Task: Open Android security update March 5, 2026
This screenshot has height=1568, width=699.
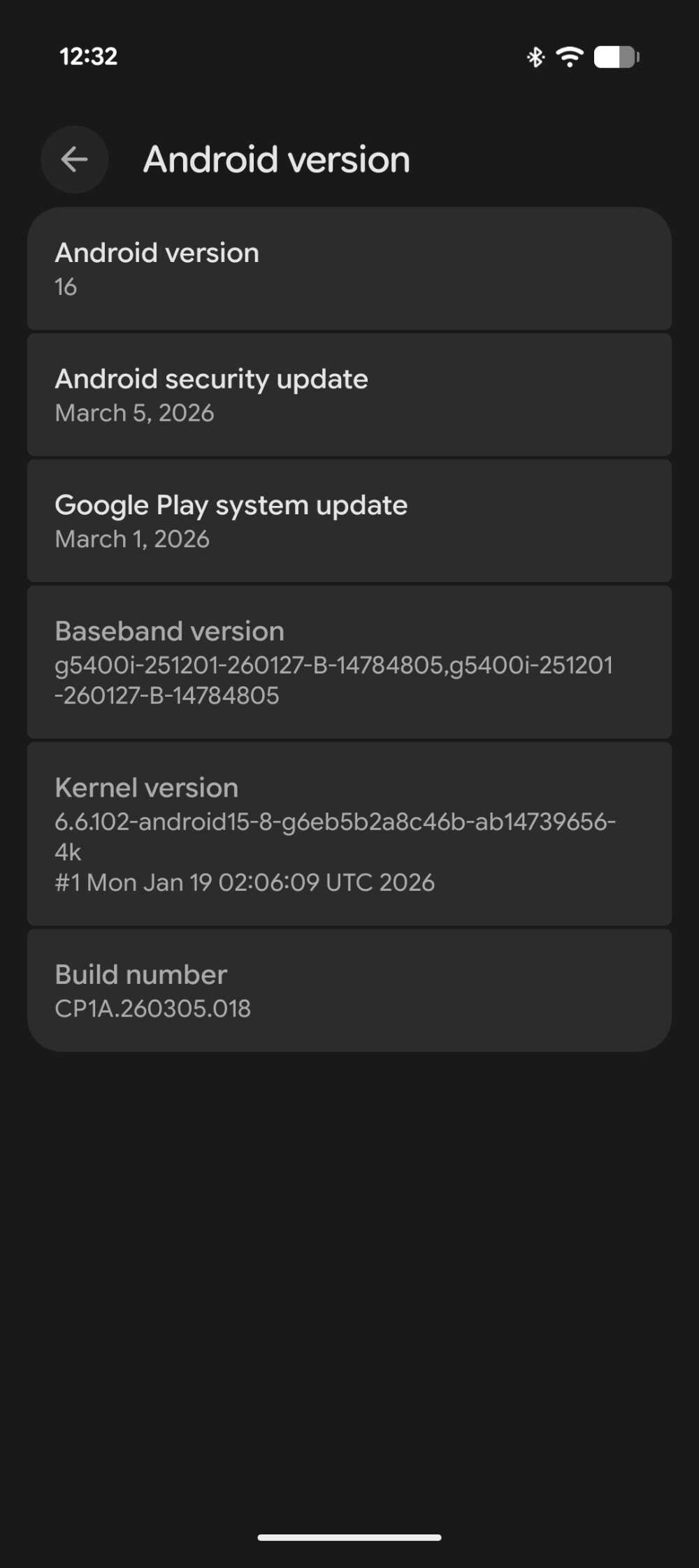Action: point(349,395)
